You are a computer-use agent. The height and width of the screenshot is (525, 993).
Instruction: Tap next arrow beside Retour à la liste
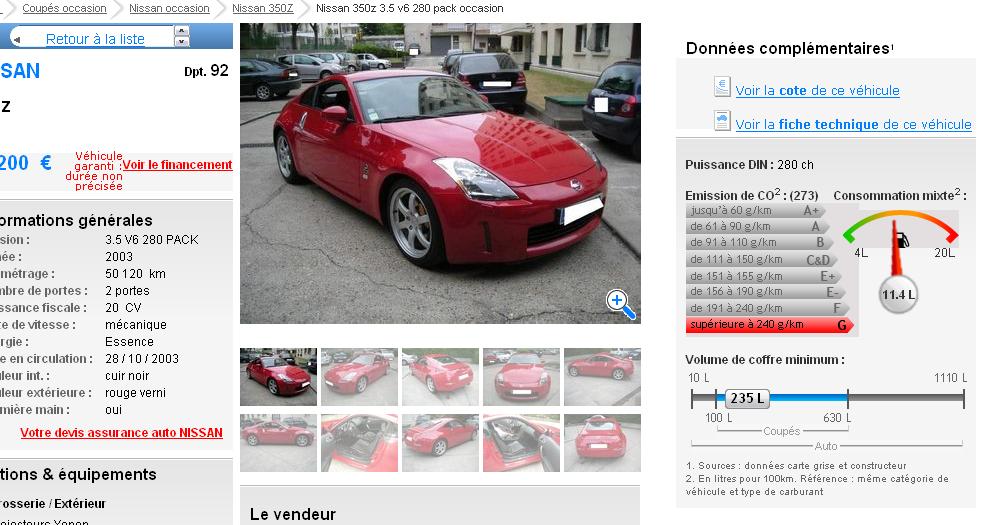pos(181,43)
